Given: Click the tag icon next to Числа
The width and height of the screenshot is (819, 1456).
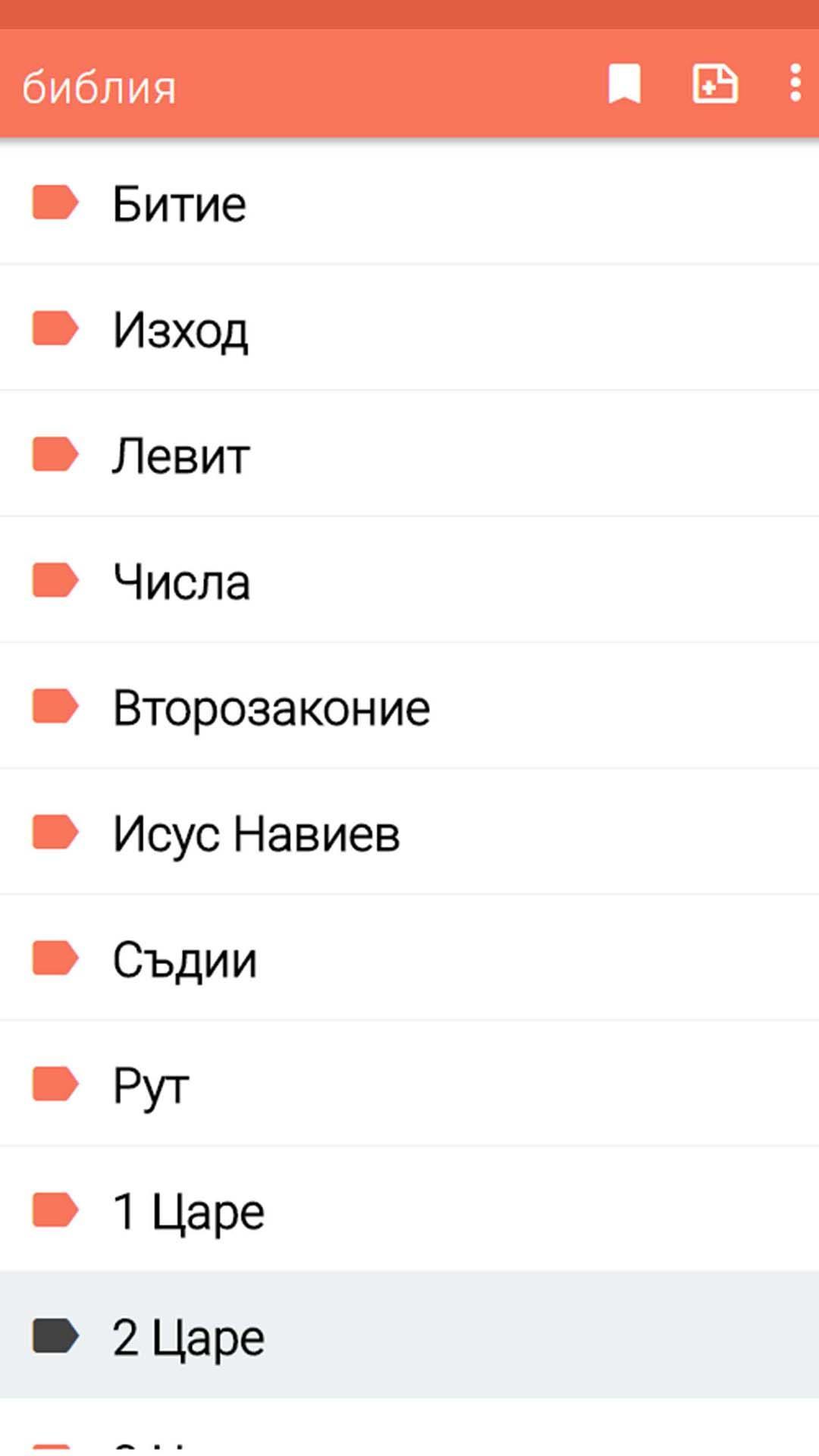Looking at the screenshot, I should click(x=55, y=579).
